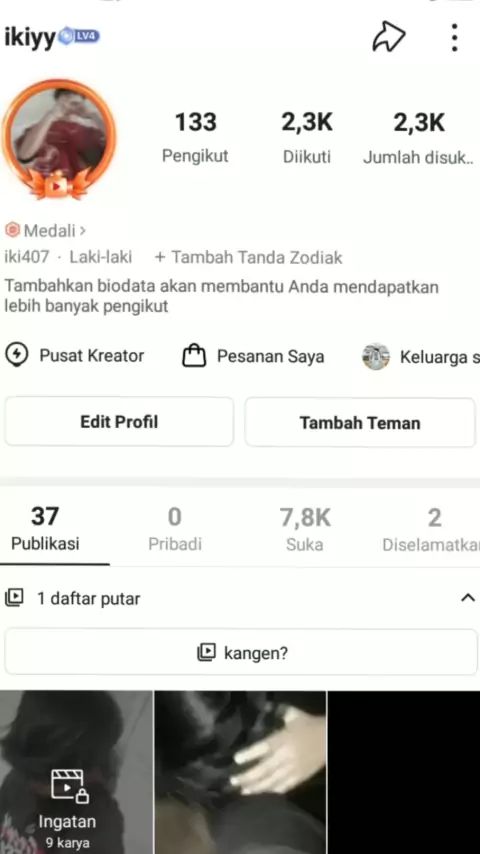This screenshot has width=480, height=854.
Task: Tap the Tambah Teman button
Action: point(360,423)
